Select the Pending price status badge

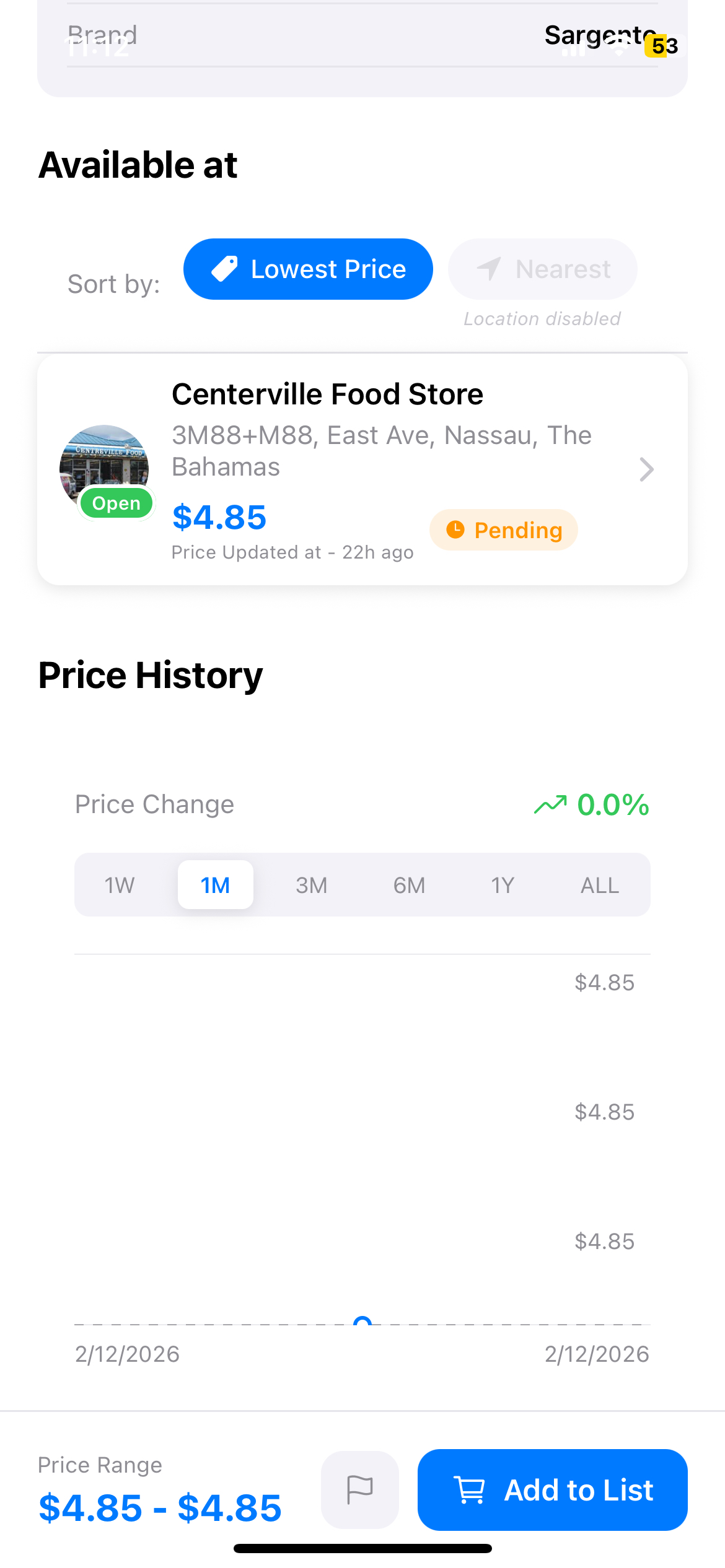503,529
